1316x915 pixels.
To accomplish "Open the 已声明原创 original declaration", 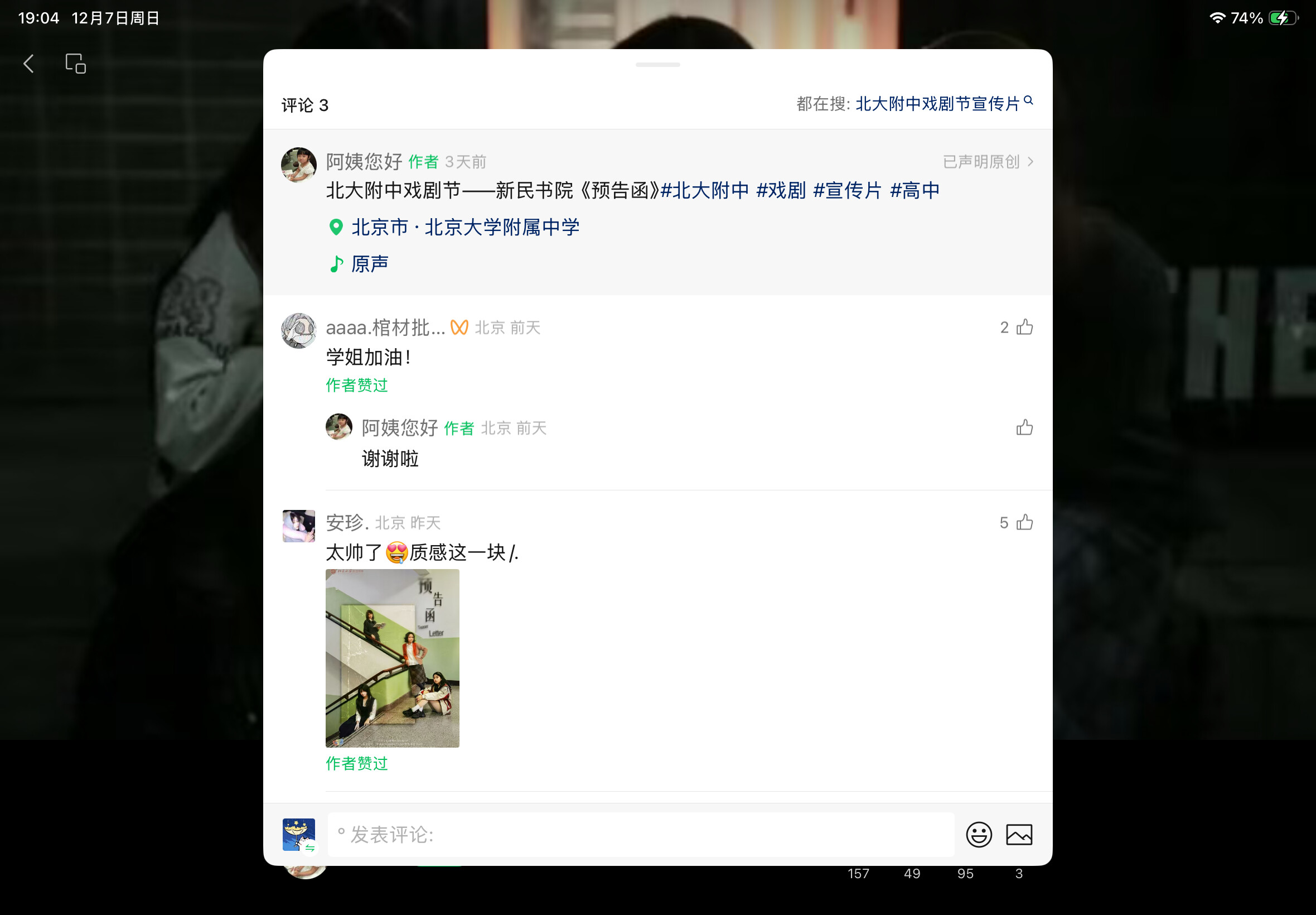I will [x=987, y=162].
